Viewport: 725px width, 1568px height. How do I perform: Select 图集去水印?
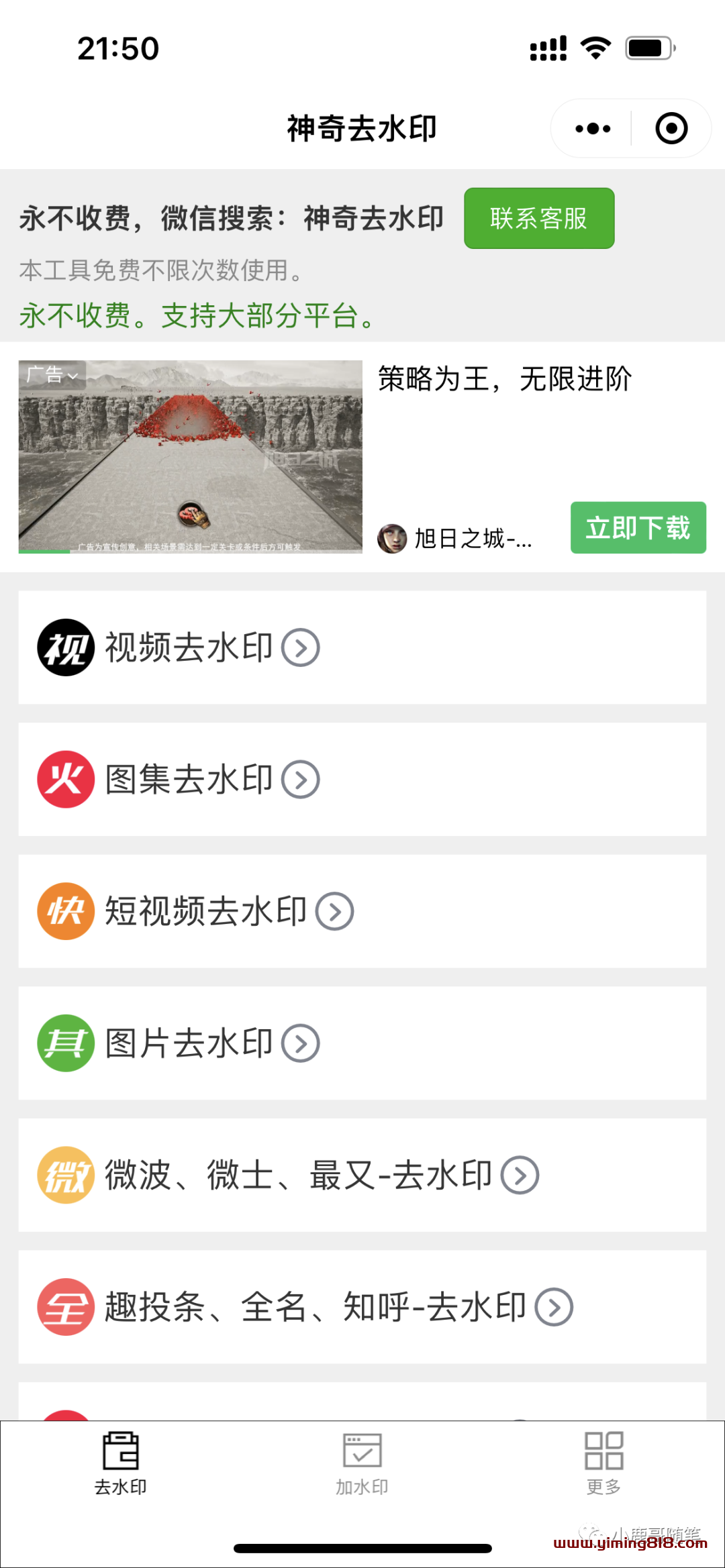coord(362,779)
